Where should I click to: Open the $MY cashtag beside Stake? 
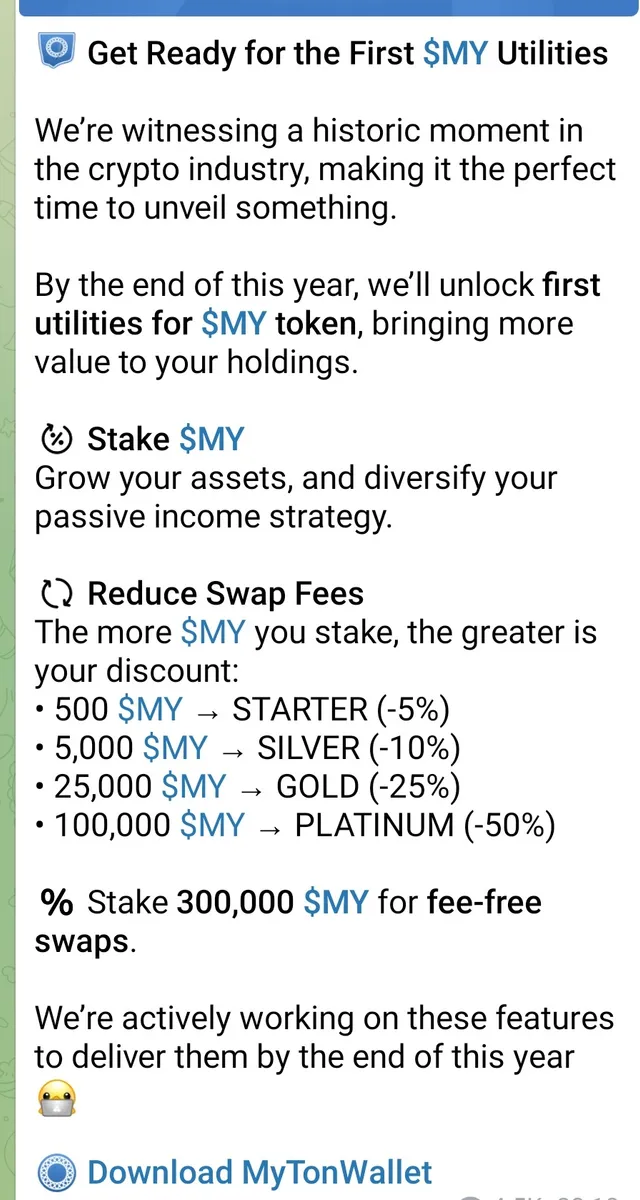[211, 439]
